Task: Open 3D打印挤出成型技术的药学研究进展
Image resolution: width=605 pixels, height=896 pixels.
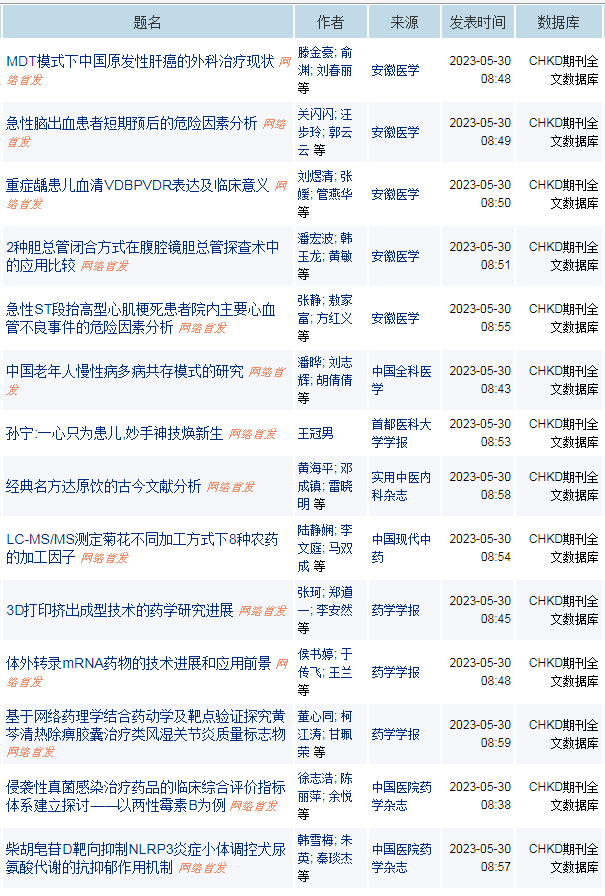Action: tap(120, 610)
